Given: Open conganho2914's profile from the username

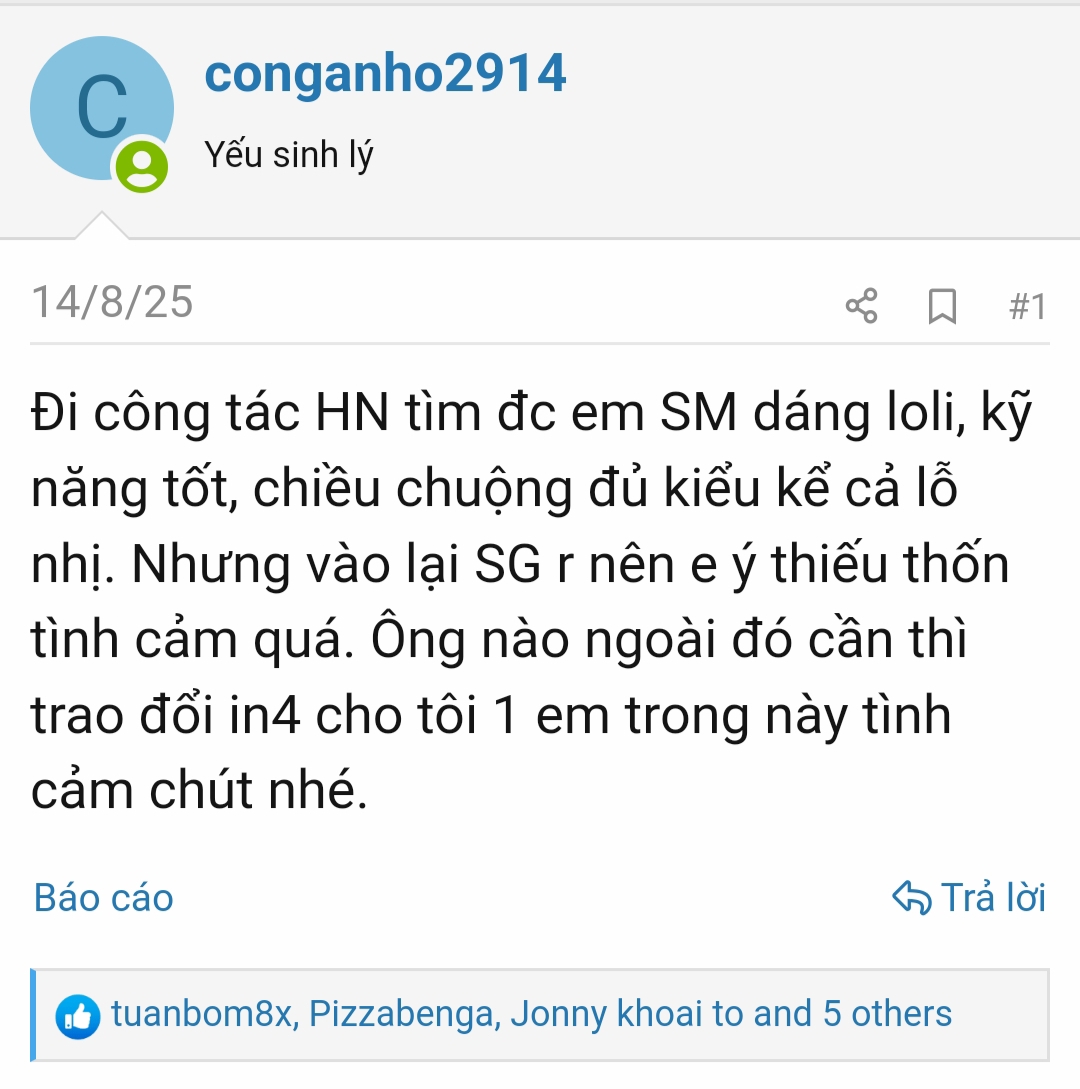Looking at the screenshot, I should point(385,74).
